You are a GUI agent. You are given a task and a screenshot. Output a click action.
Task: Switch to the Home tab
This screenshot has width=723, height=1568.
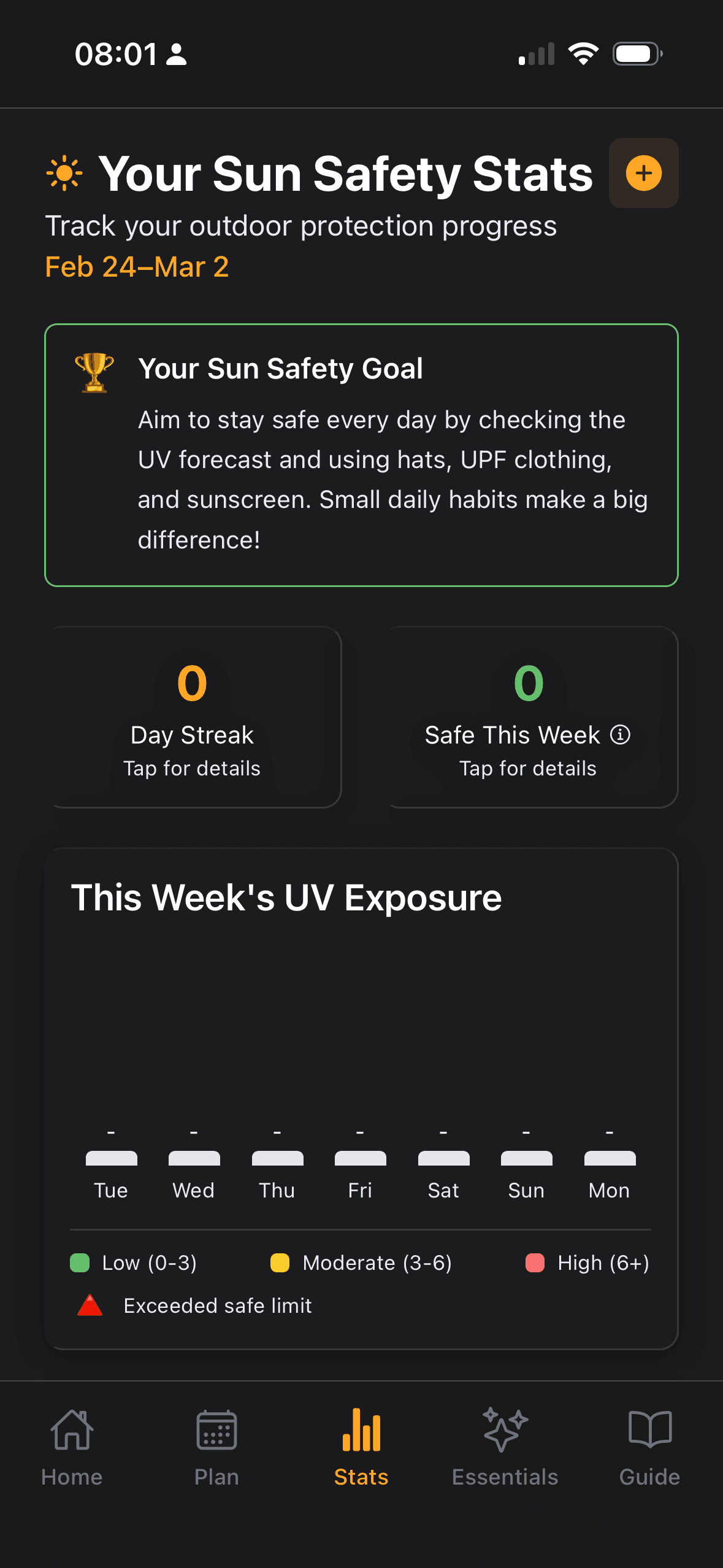72,1448
